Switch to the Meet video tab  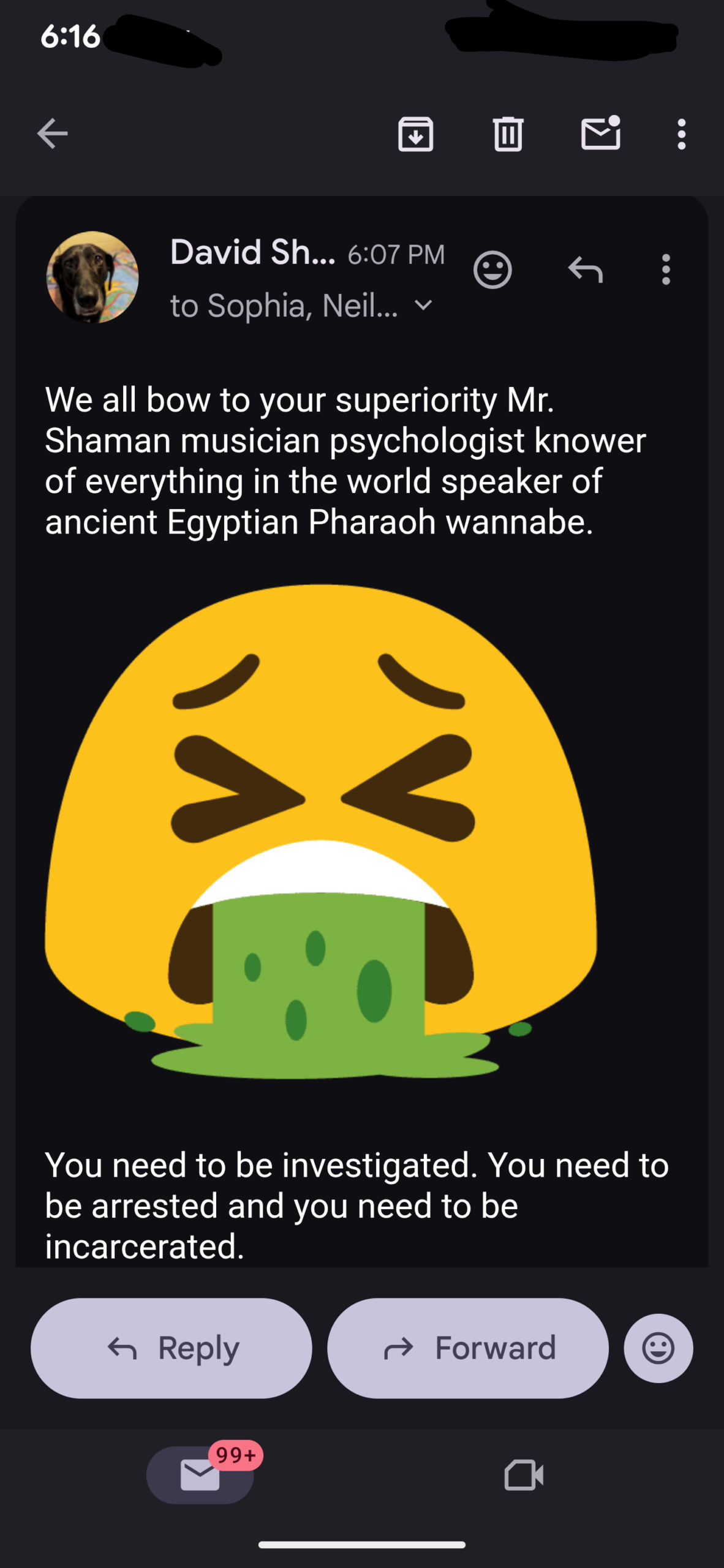(x=524, y=1475)
